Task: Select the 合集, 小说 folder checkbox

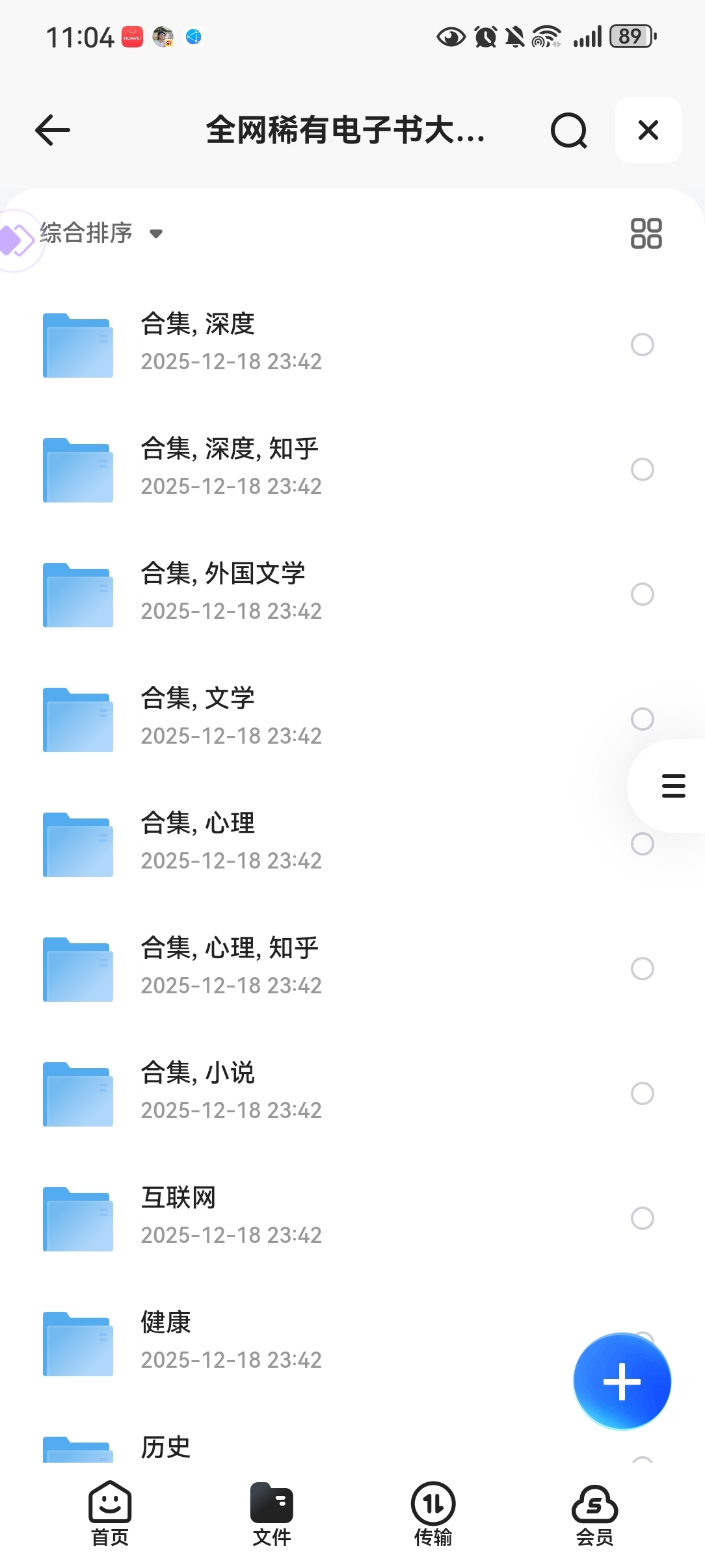Action: click(x=642, y=1093)
